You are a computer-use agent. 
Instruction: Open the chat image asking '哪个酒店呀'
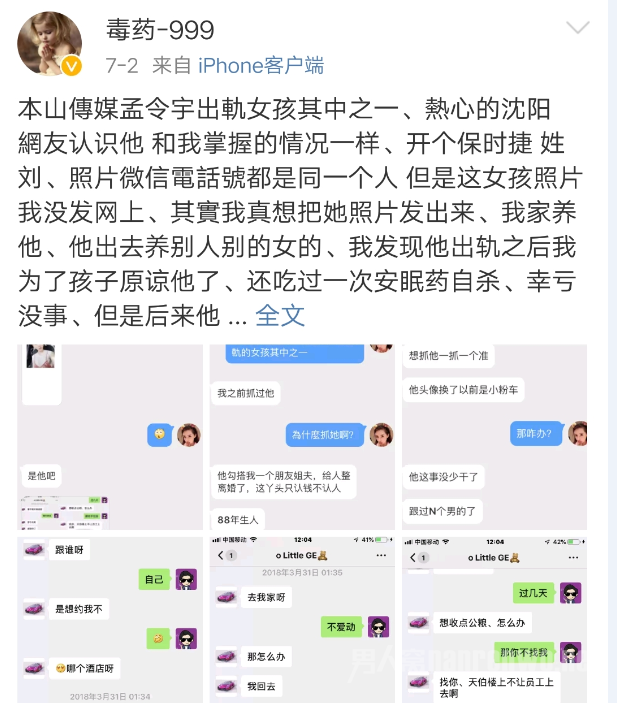[110, 620]
